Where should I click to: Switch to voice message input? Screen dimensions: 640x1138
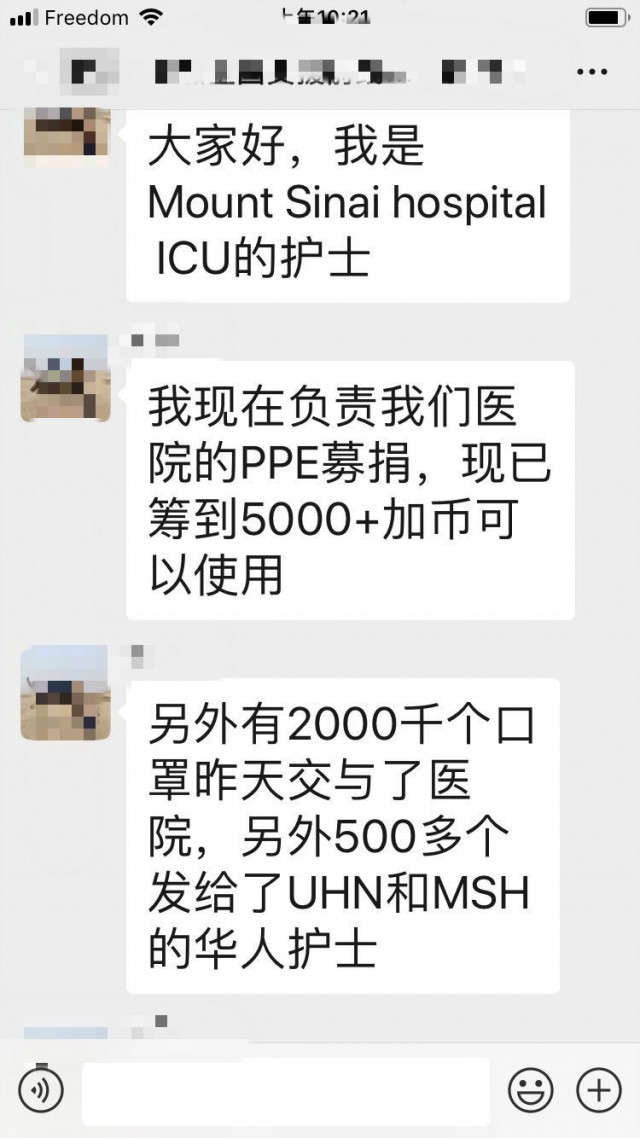click(x=40, y=1089)
